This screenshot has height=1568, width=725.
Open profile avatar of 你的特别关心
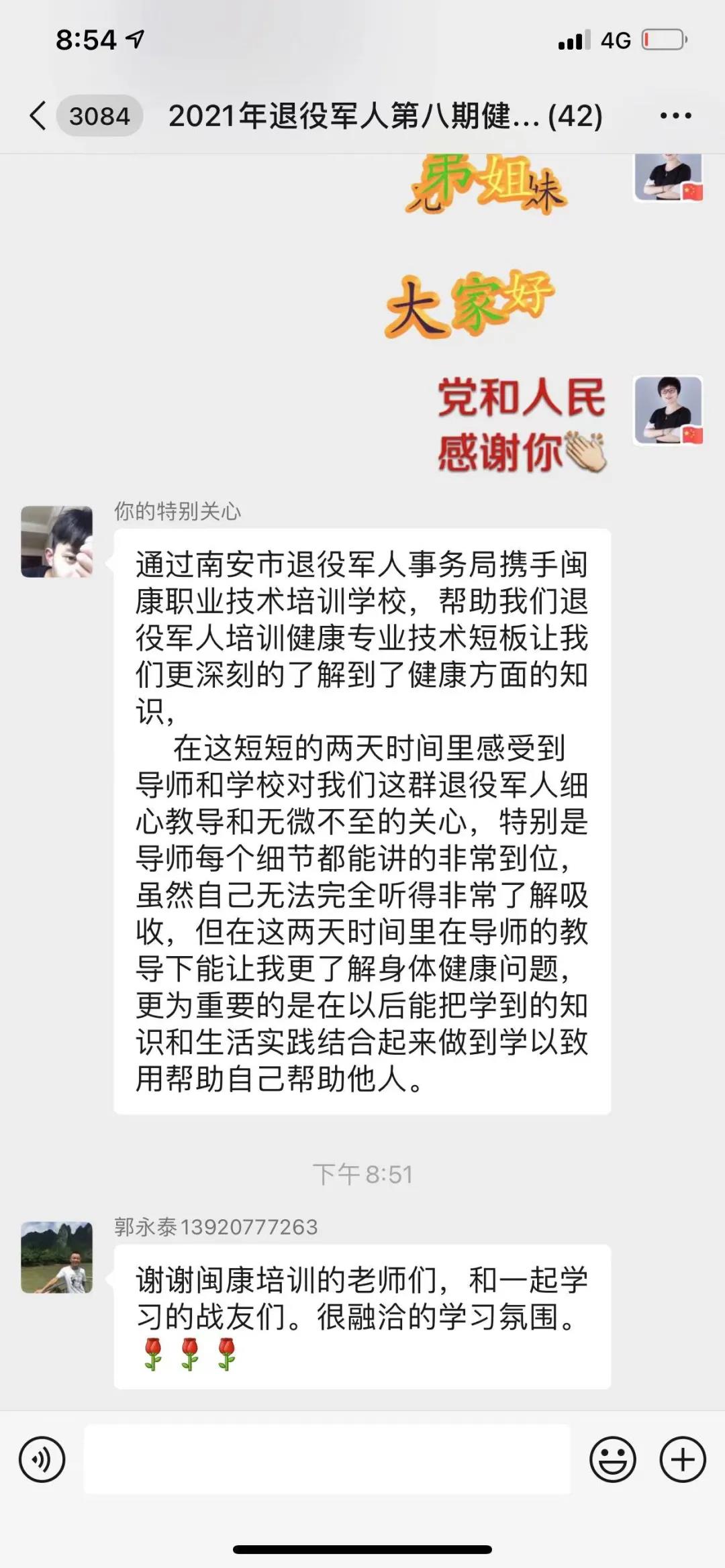point(57,541)
